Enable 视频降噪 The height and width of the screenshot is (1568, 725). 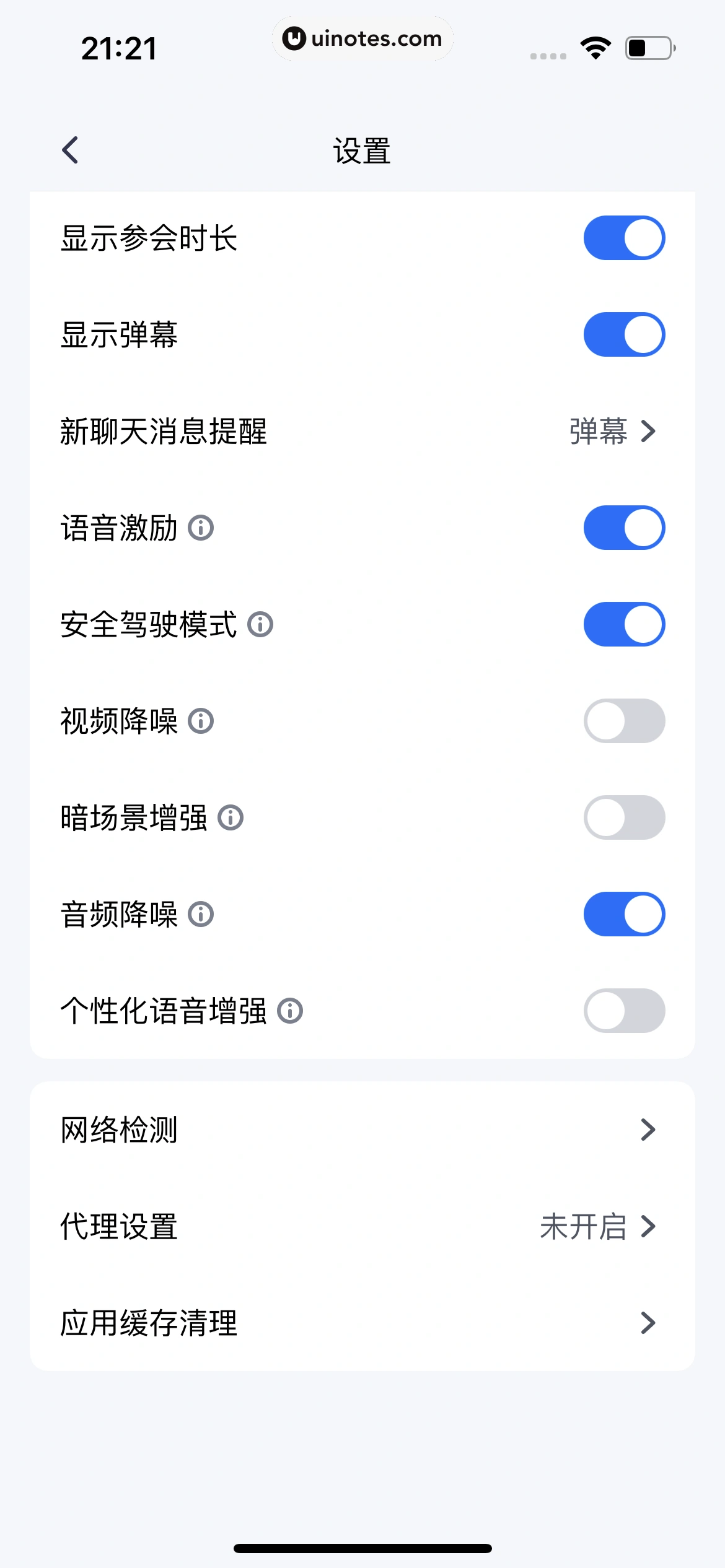tap(624, 721)
